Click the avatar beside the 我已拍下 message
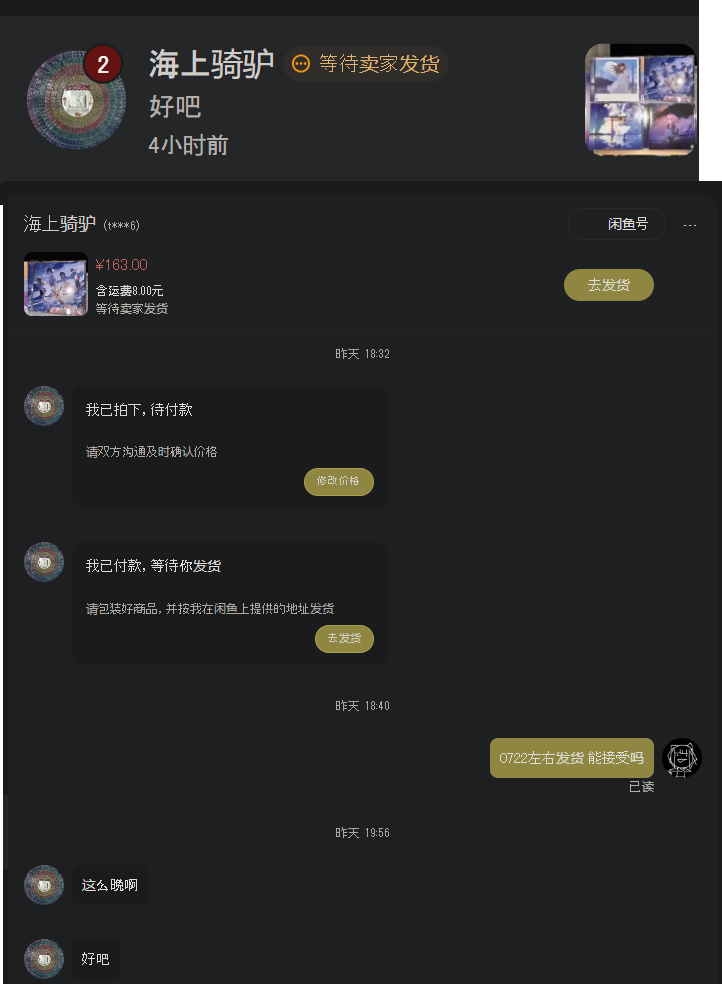The height and width of the screenshot is (984, 722). click(x=43, y=406)
